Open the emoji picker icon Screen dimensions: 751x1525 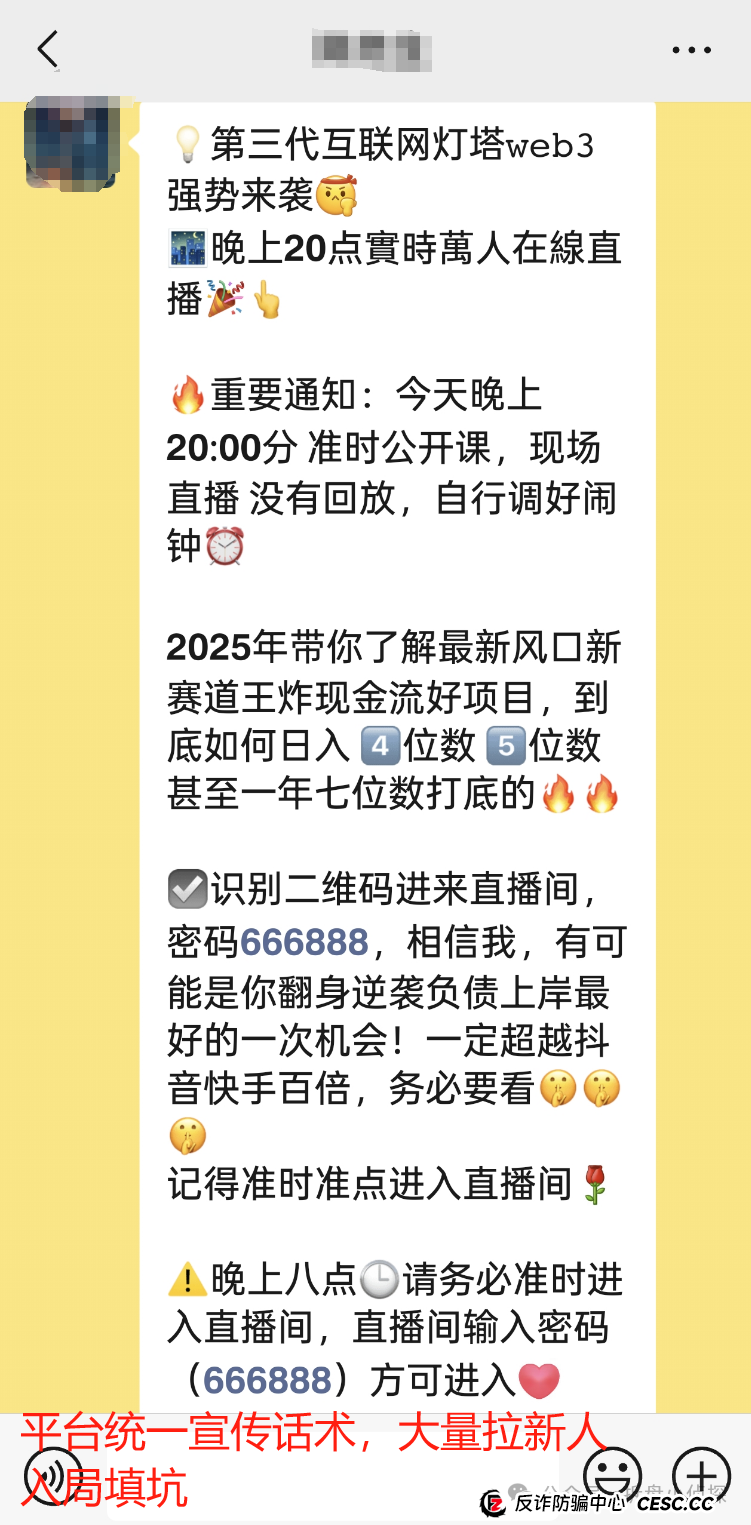click(x=613, y=1474)
